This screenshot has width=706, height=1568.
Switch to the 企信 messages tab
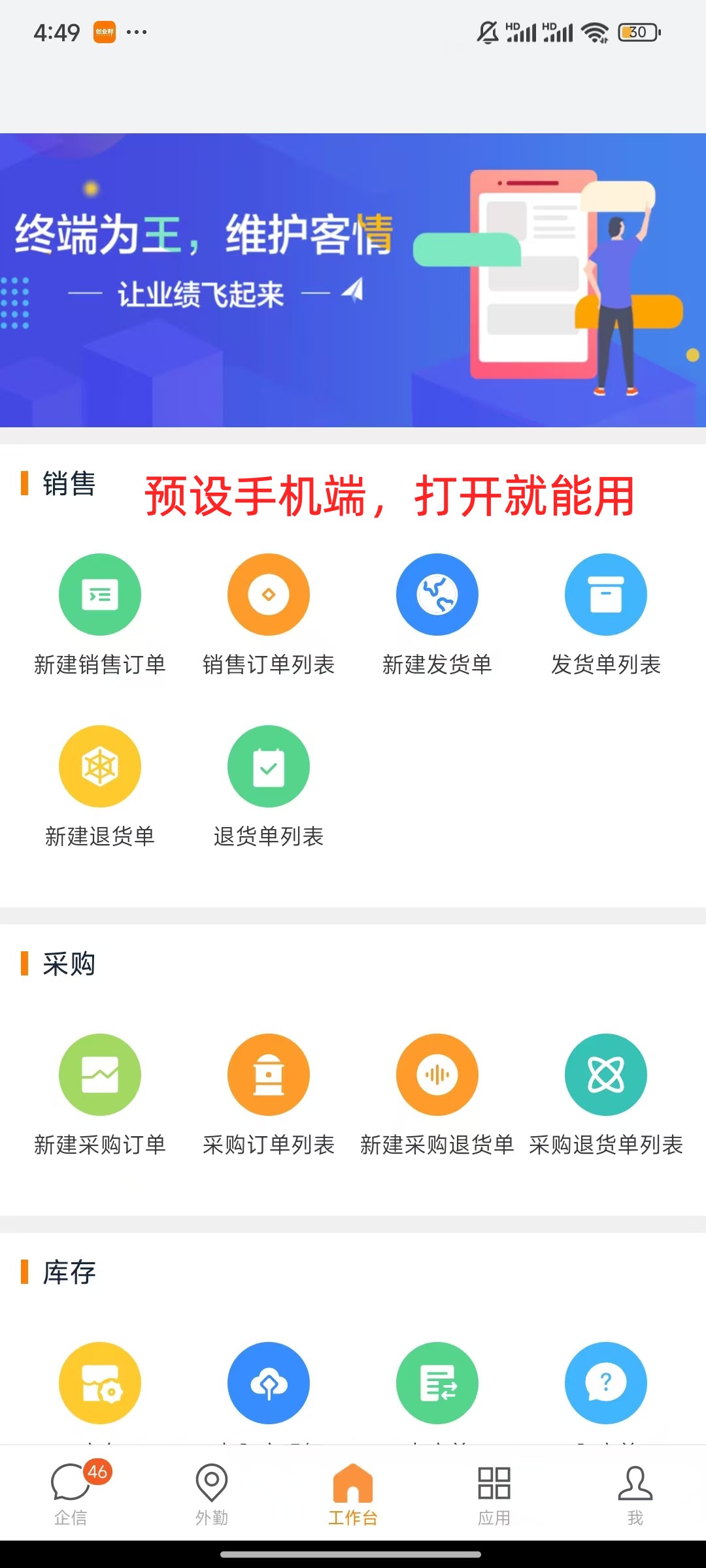71,1494
